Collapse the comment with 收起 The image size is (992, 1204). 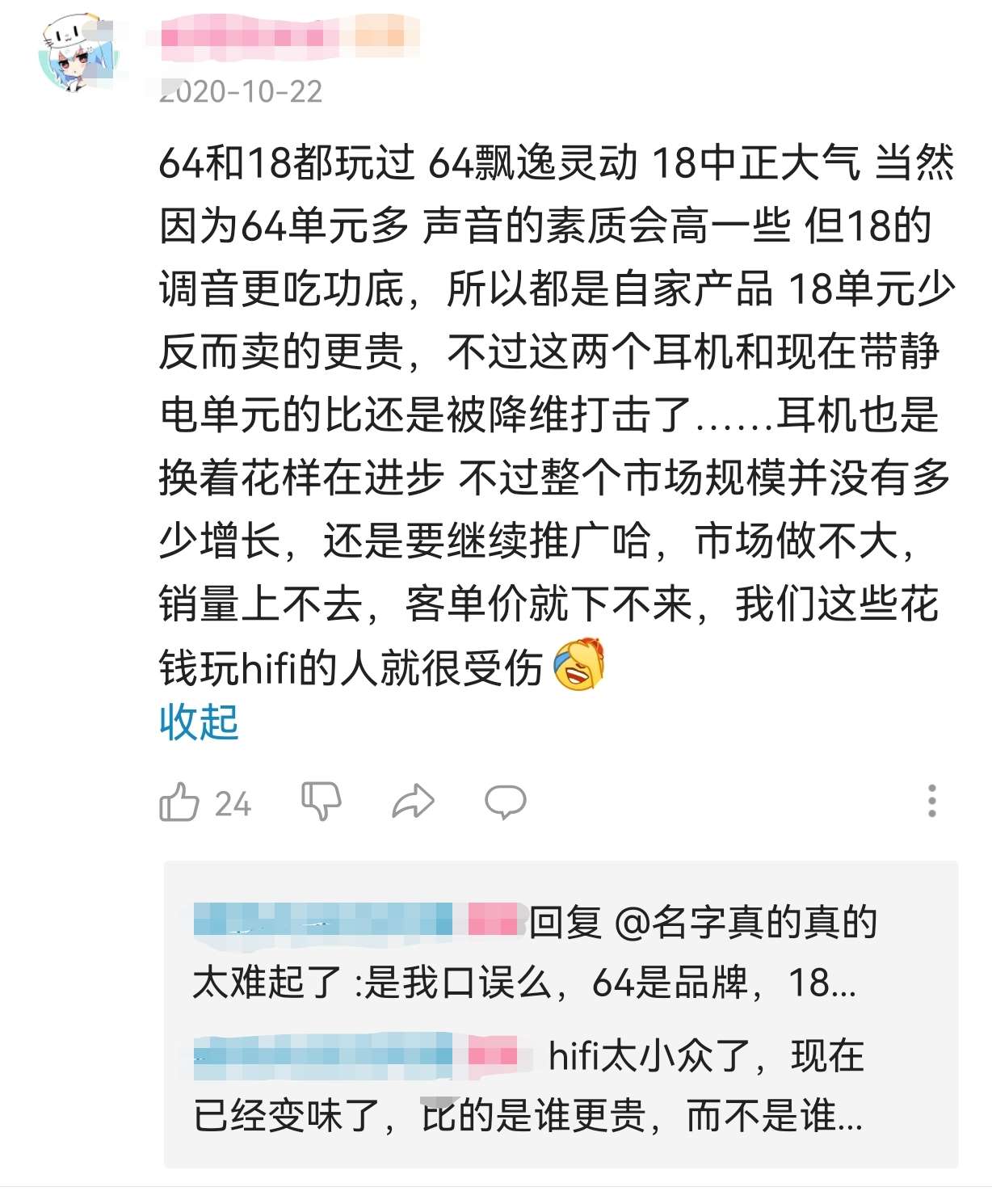pyautogui.click(x=199, y=722)
